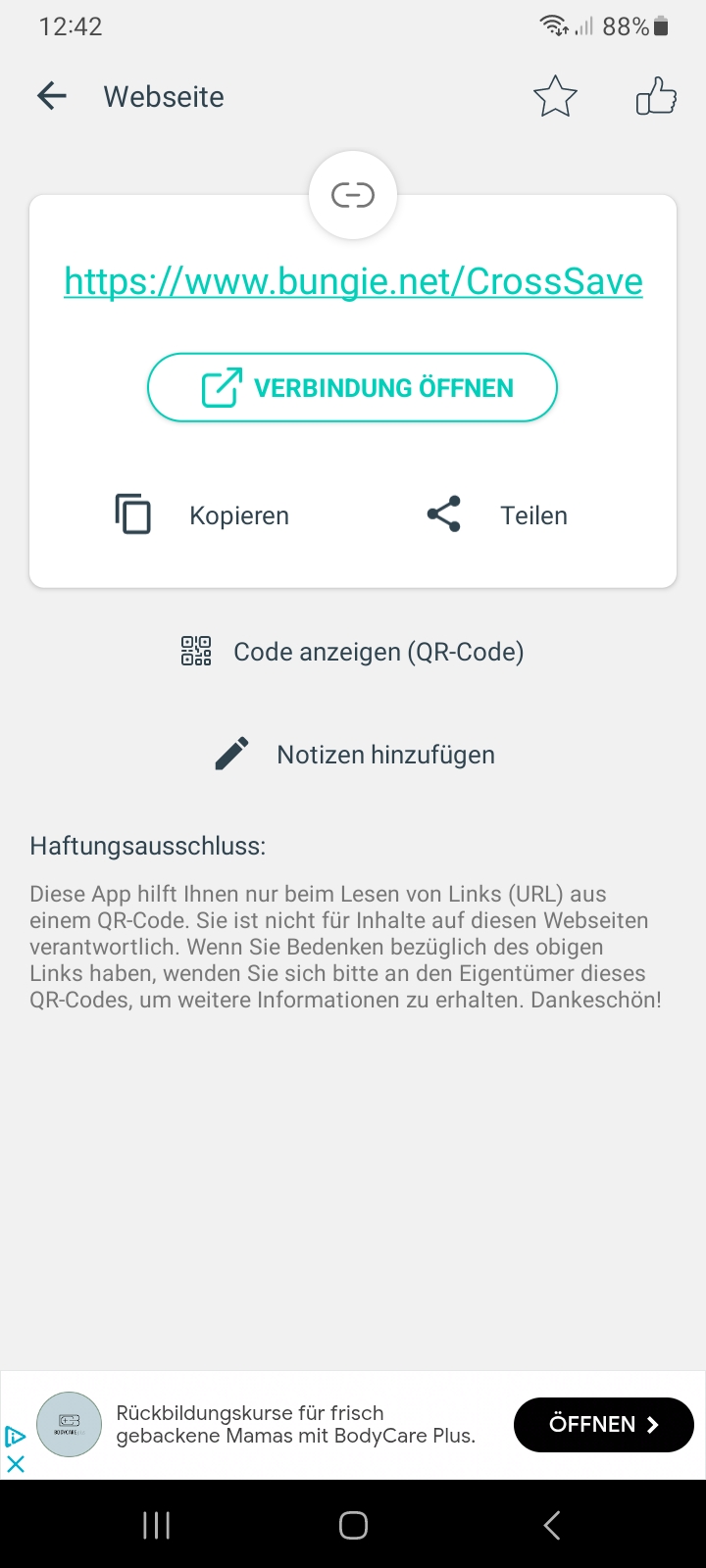Tap the BodyCare Plus ad thumbnail
The image size is (706, 1568).
tap(69, 1424)
